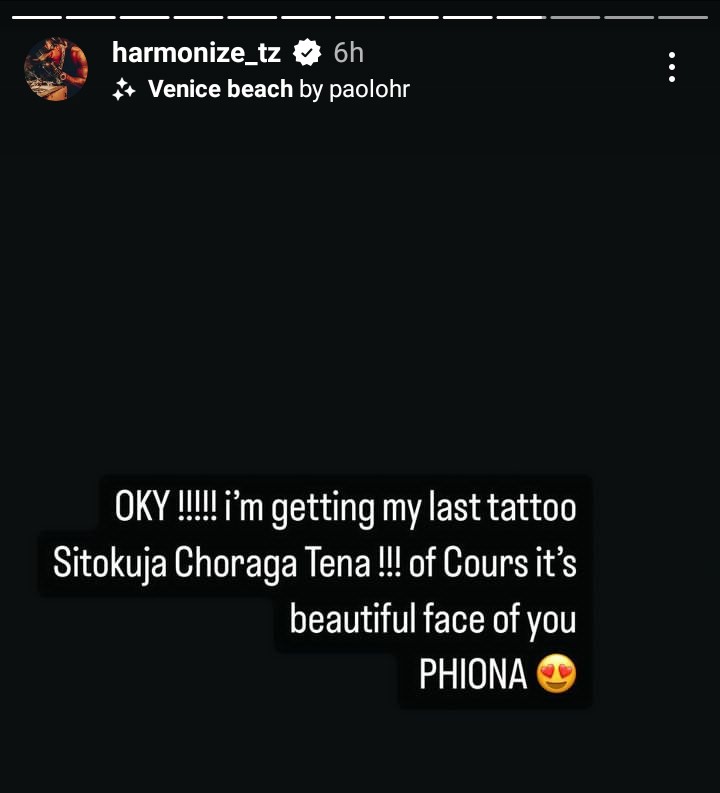
Task: Open Venice beach effect by paolohr
Action: (x=262, y=89)
